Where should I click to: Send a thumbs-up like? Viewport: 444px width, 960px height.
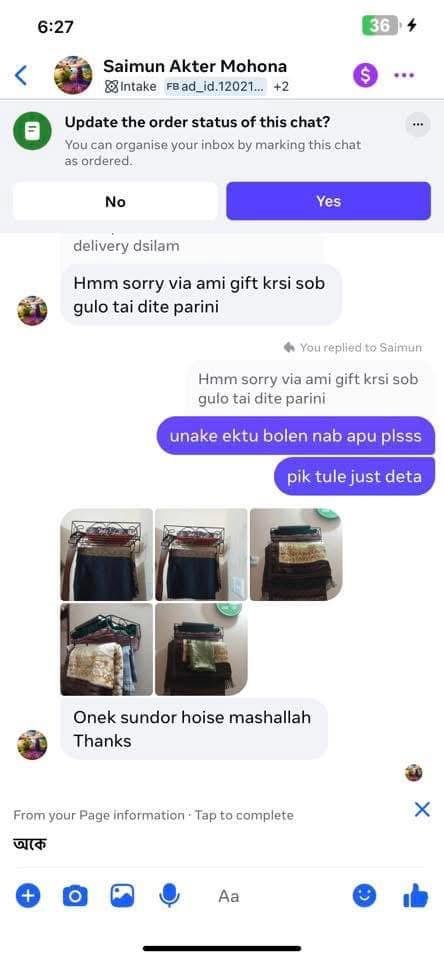click(415, 897)
